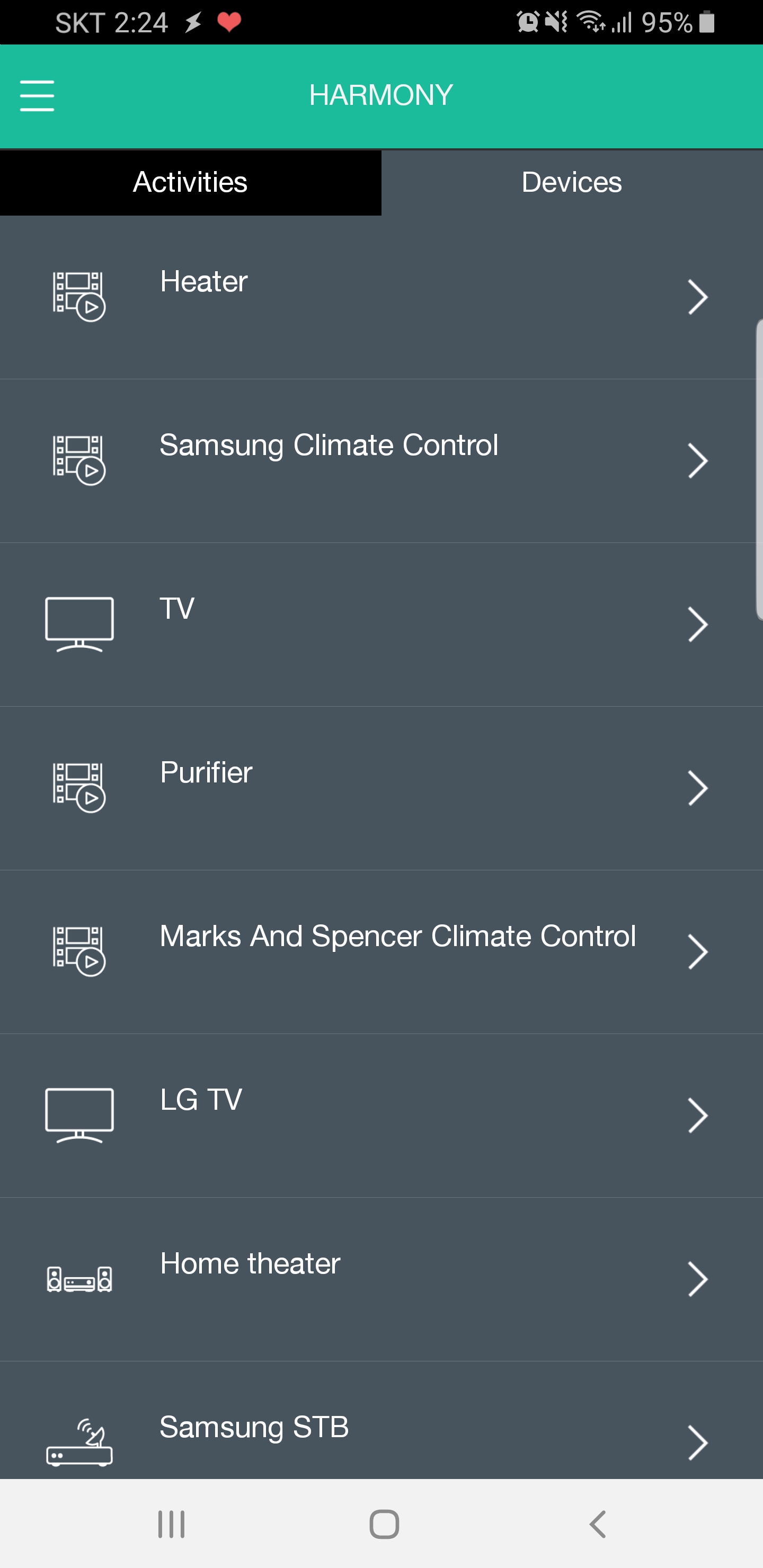Tap the system home button
Viewport: 763px width, 1568px height.
384,1524
